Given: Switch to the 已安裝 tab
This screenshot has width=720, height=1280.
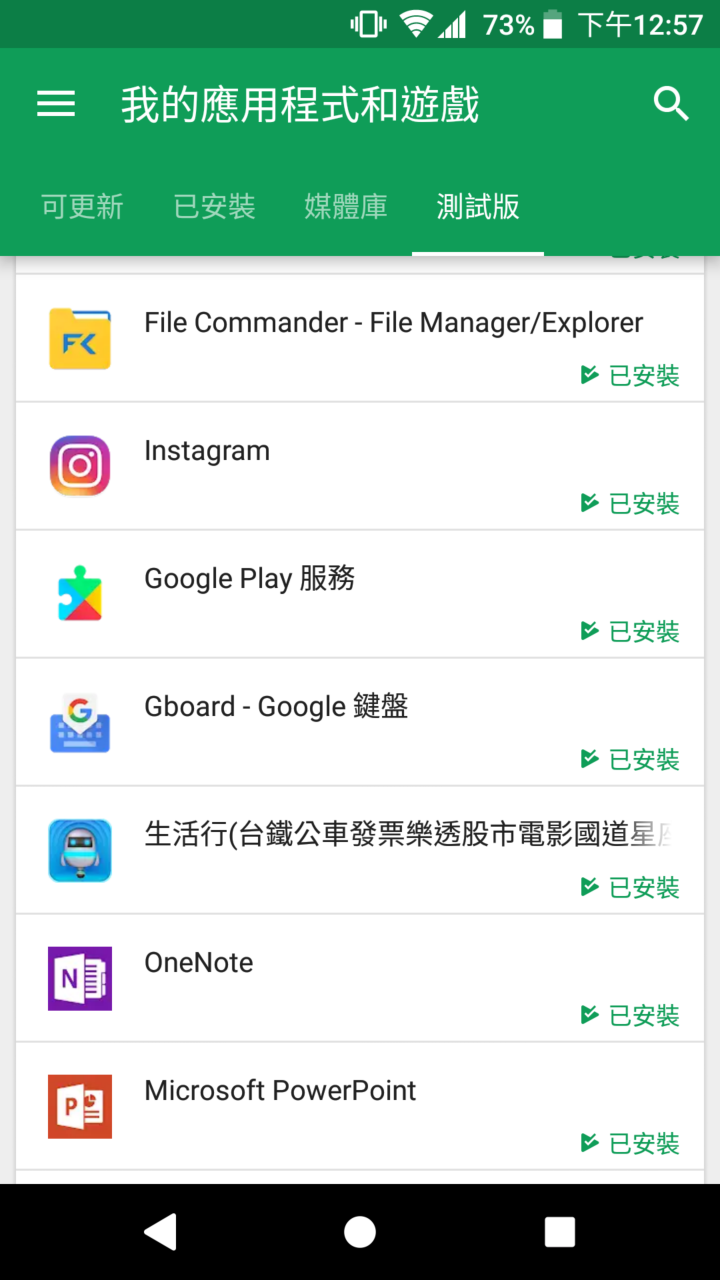Looking at the screenshot, I should tap(214, 207).
